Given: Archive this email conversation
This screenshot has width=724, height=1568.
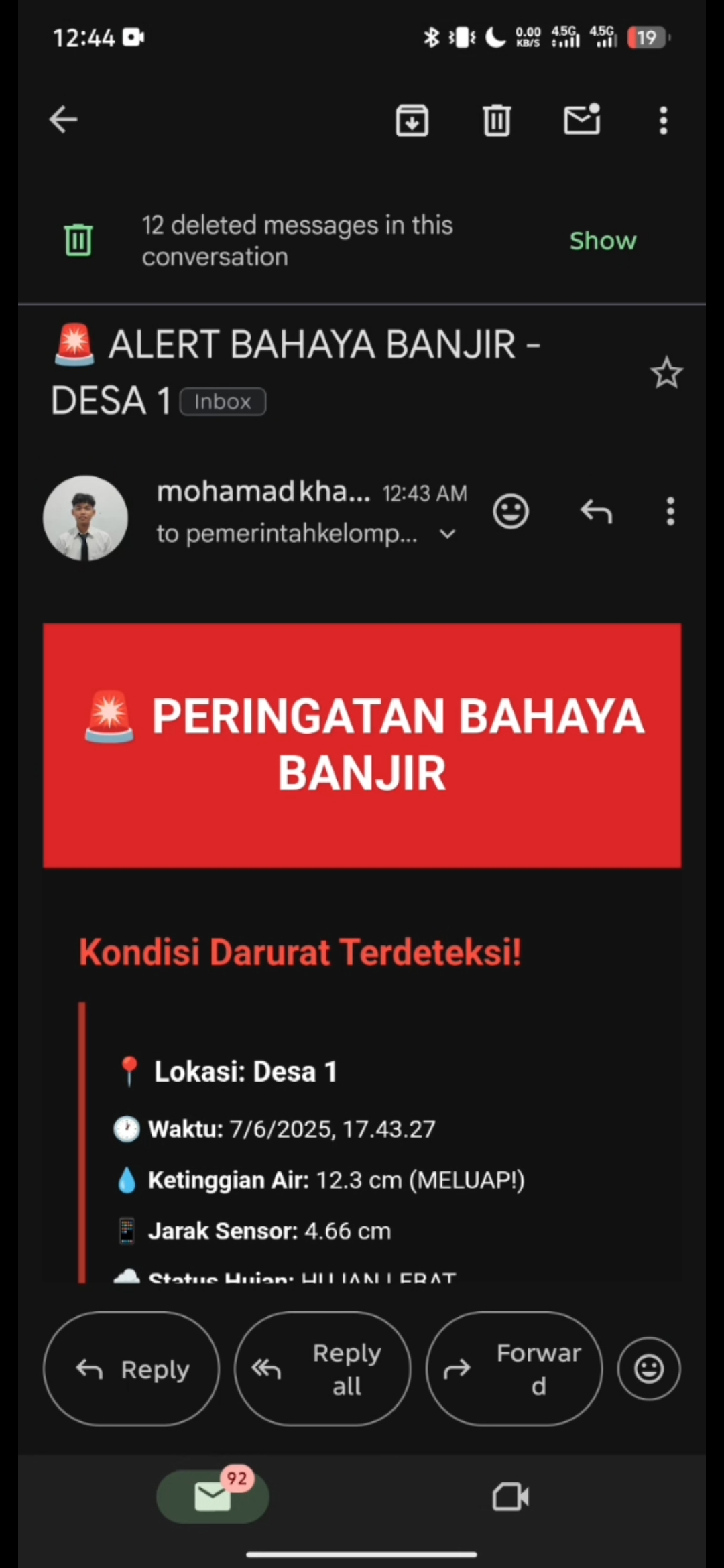Looking at the screenshot, I should tap(412, 121).
